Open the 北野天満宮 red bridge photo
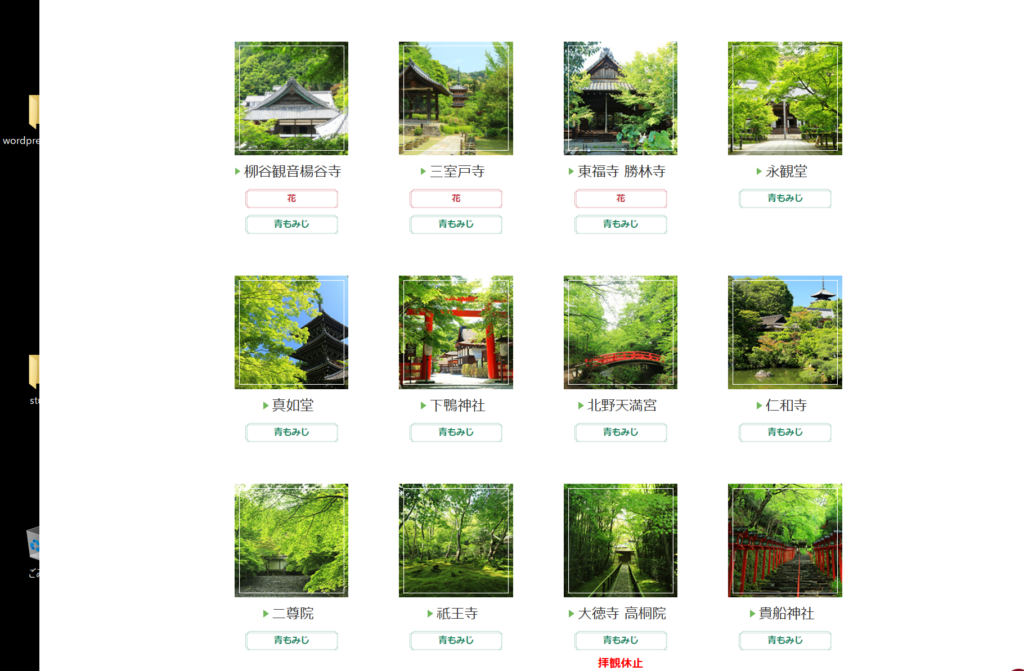The image size is (1024, 671). pos(620,332)
